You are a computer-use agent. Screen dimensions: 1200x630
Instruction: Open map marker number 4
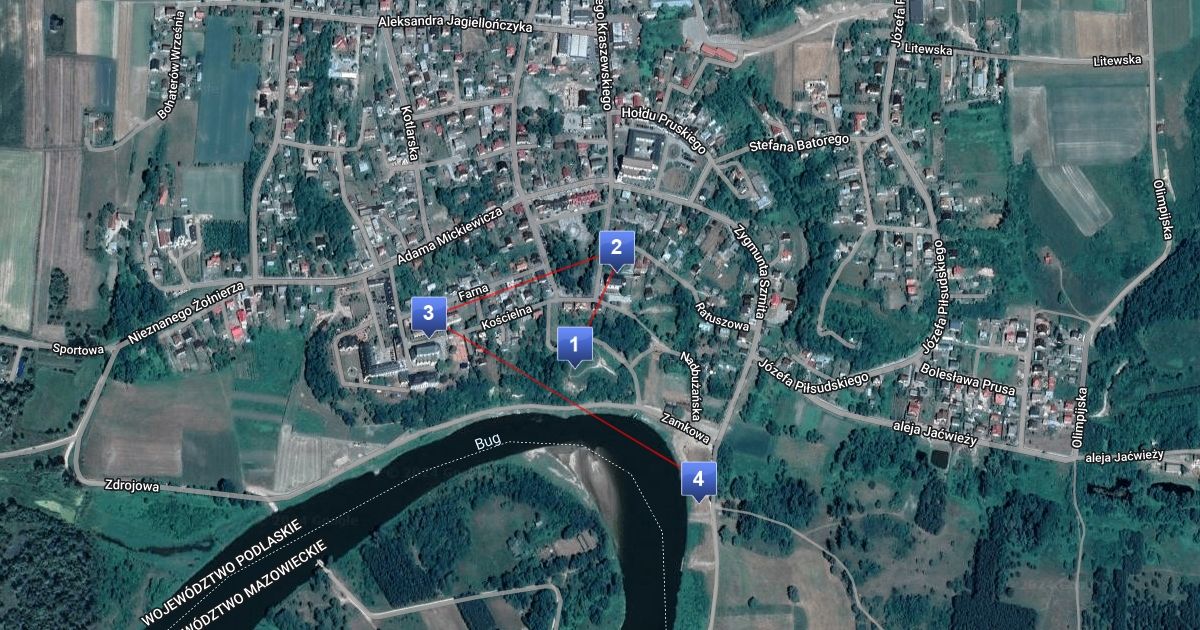pos(698,479)
